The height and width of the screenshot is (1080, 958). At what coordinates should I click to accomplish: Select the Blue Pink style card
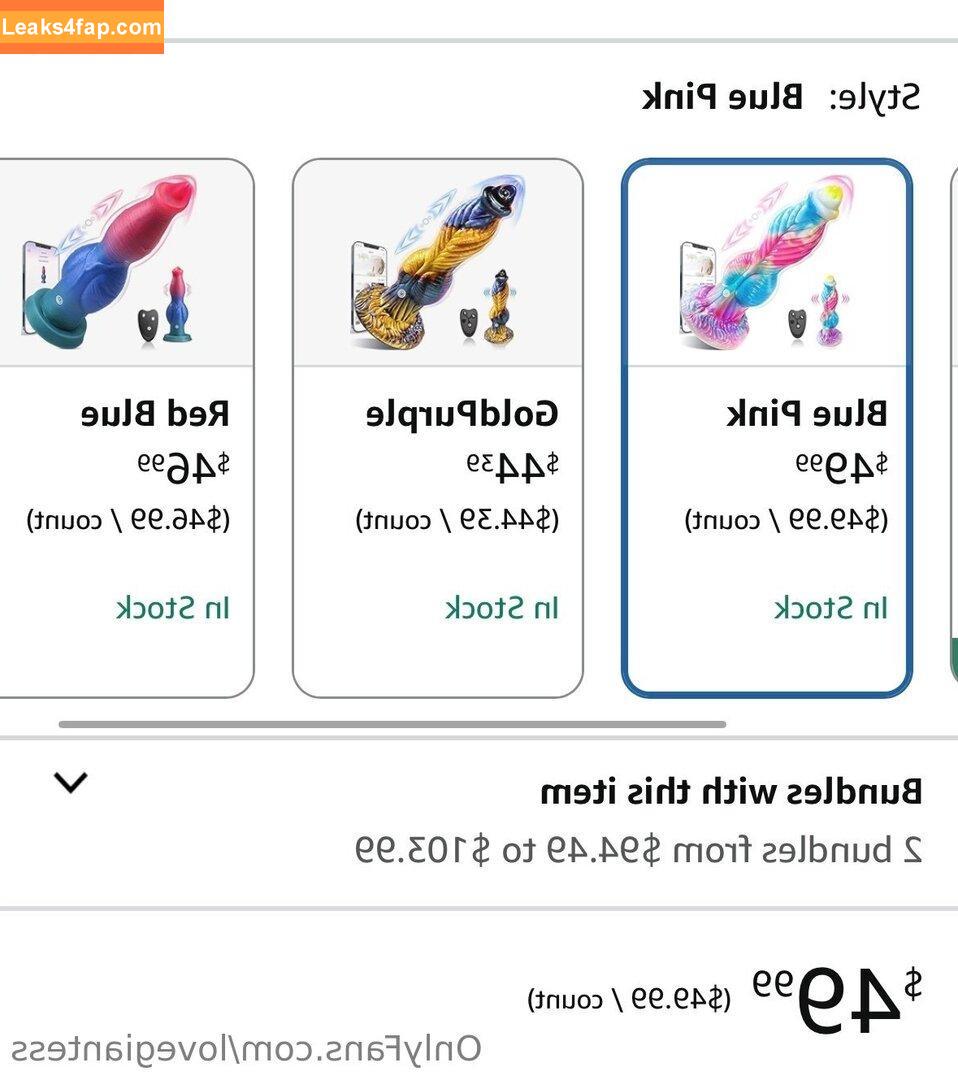(x=766, y=428)
